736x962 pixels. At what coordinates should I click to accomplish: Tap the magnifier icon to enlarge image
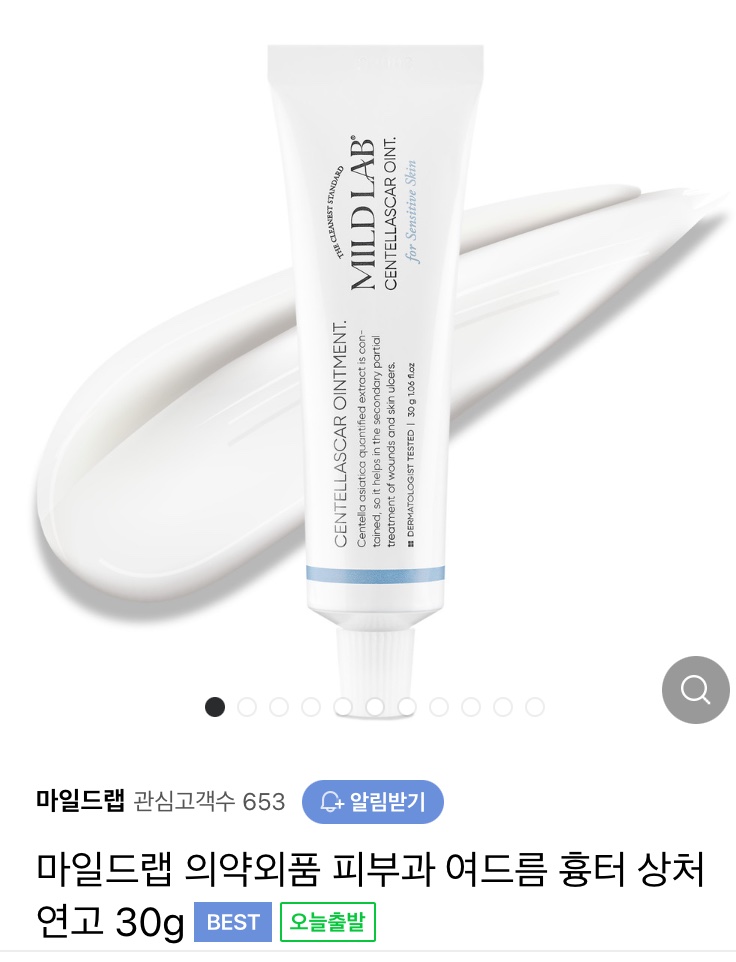[695, 690]
